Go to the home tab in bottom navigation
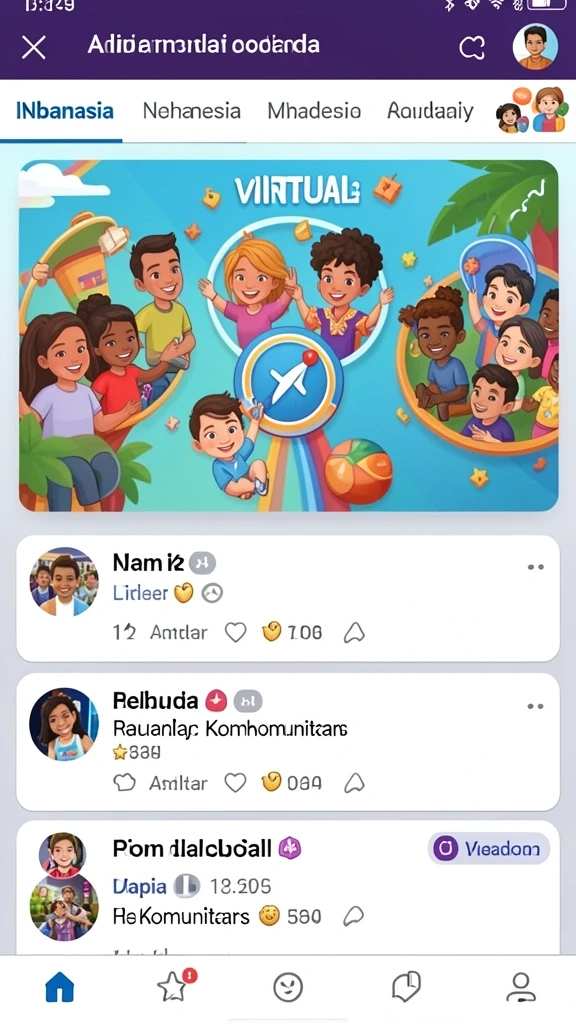This screenshot has width=576, height=1024. click(59, 986)
